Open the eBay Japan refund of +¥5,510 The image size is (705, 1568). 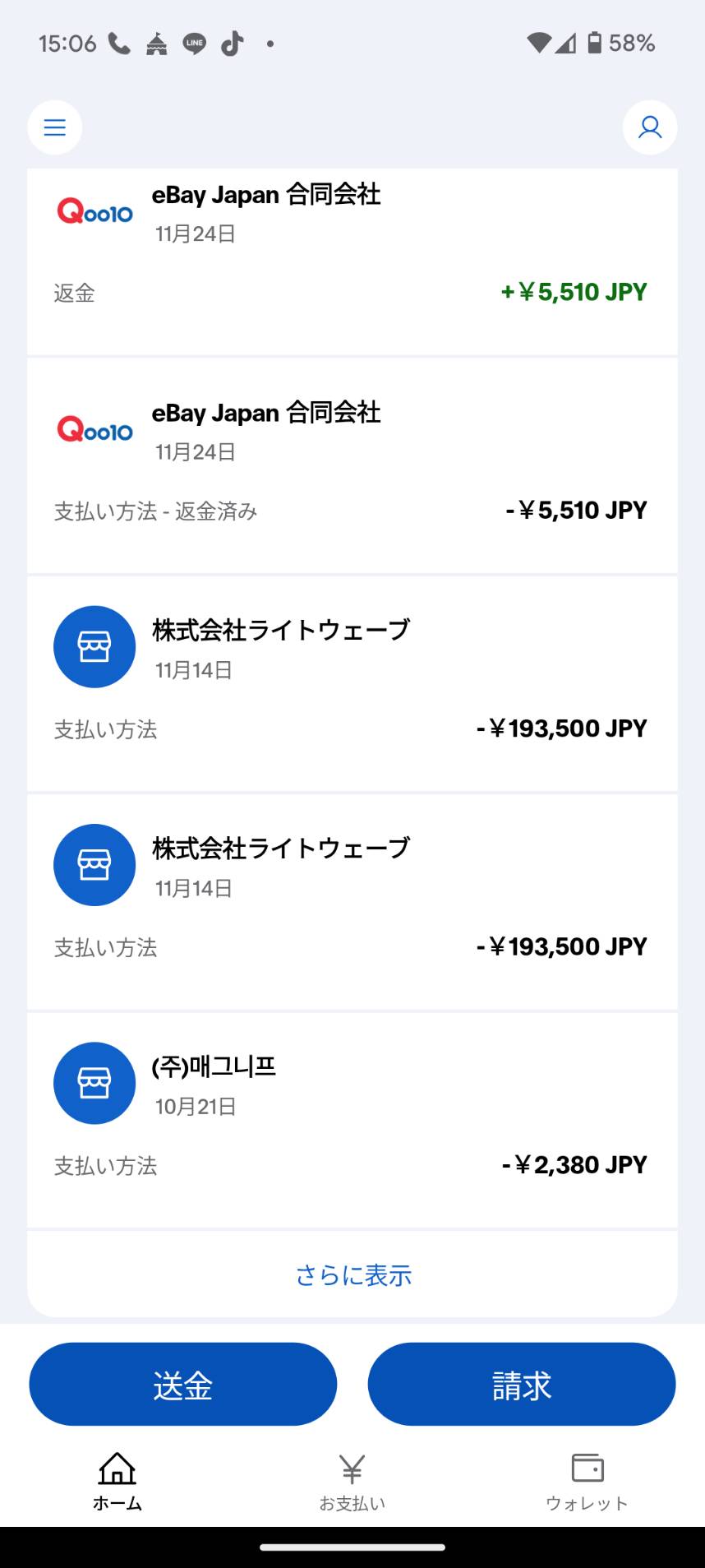point(352,261)
